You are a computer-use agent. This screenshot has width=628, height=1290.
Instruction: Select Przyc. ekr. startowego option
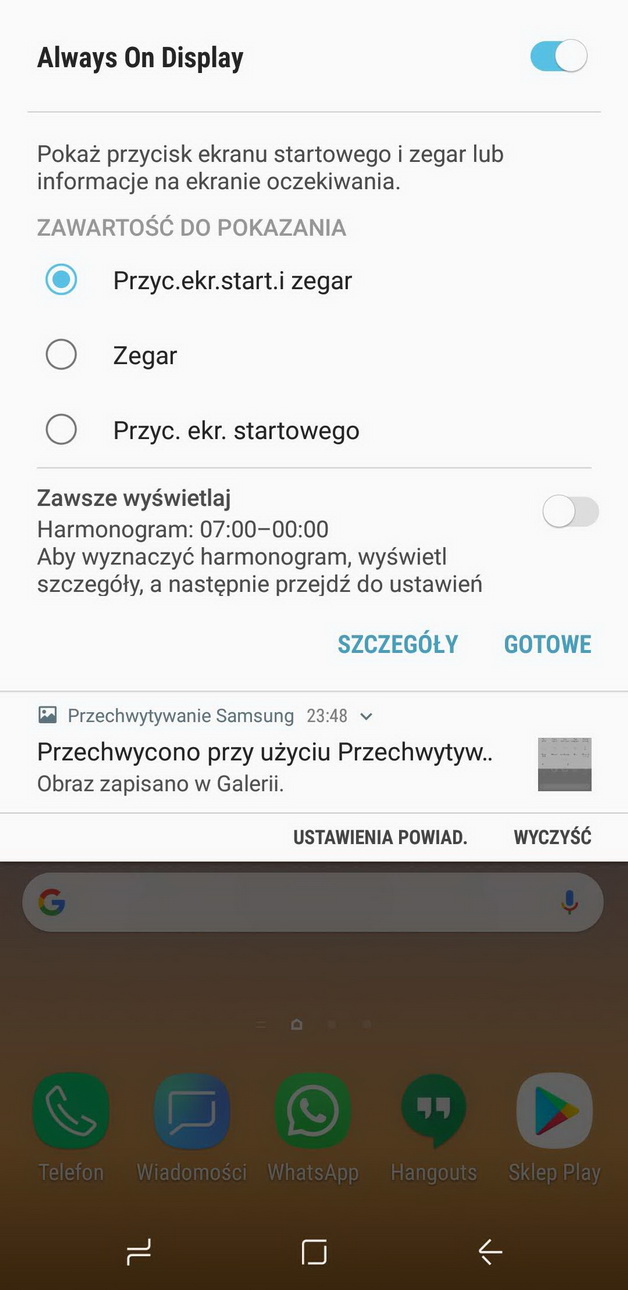[x=62, y=430]
